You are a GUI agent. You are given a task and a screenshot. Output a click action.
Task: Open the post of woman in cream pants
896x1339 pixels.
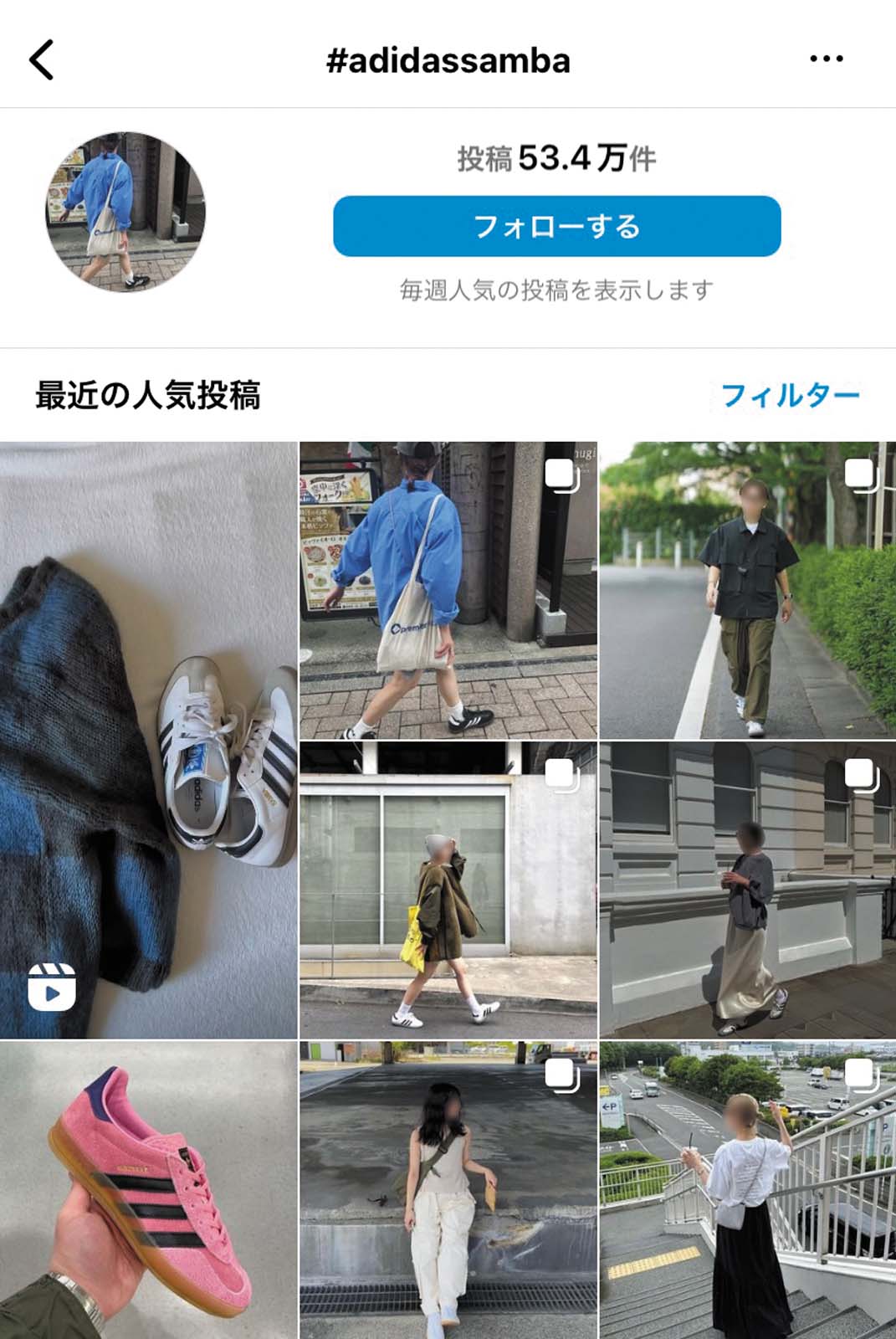coord(448,1189)
